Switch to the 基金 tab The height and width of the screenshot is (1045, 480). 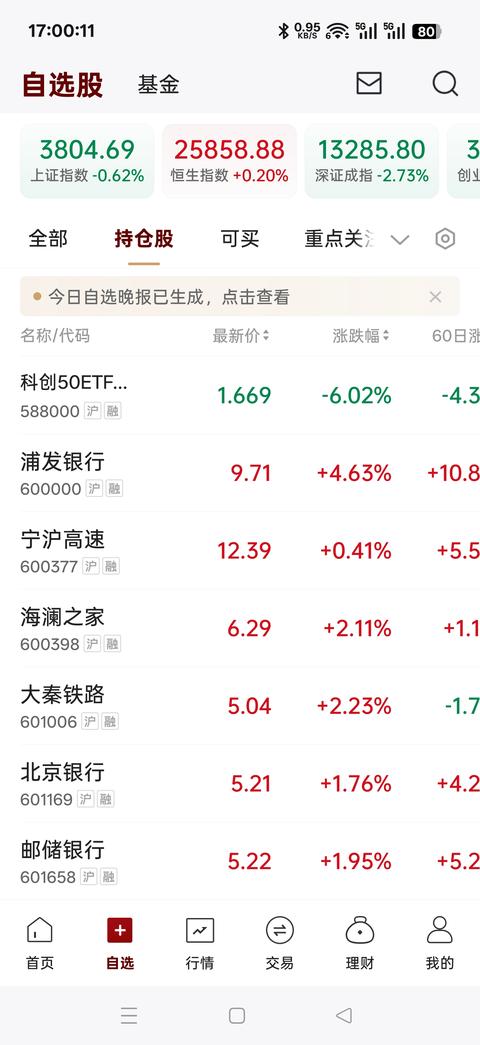(159, 85)
